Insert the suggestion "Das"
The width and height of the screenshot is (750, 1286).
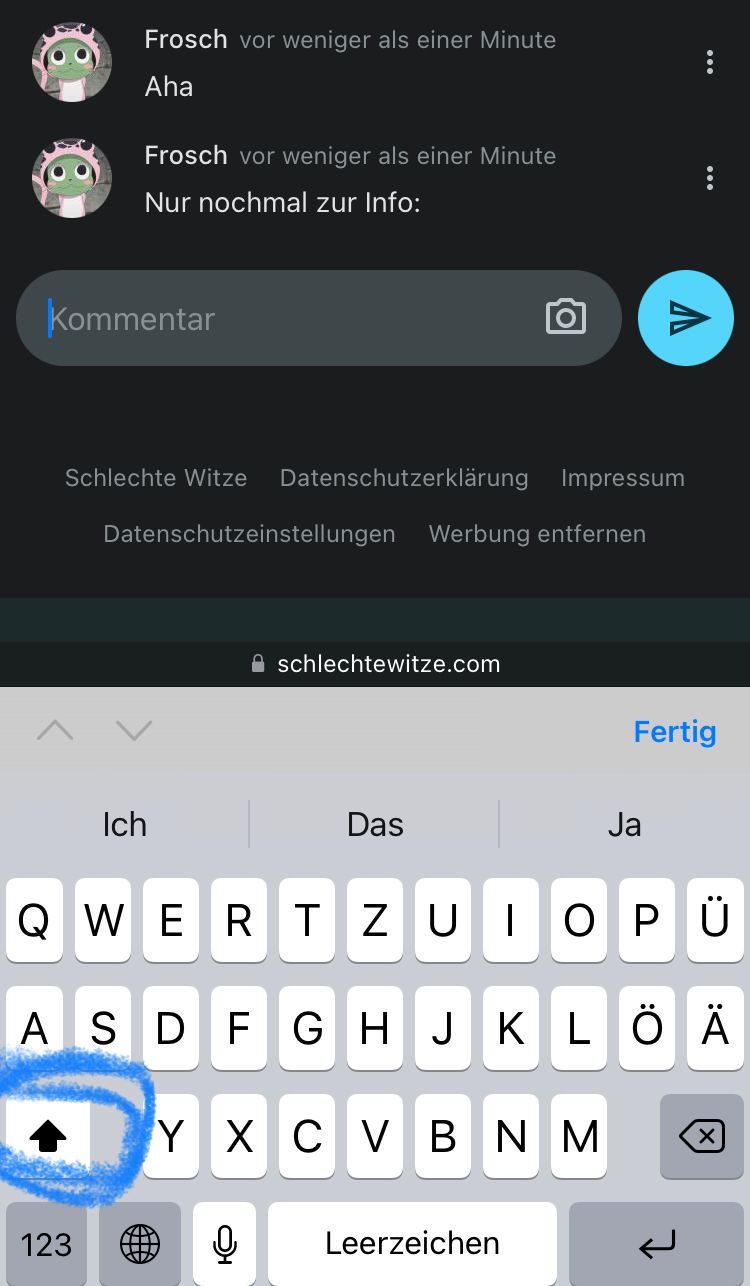coord(375,825)
